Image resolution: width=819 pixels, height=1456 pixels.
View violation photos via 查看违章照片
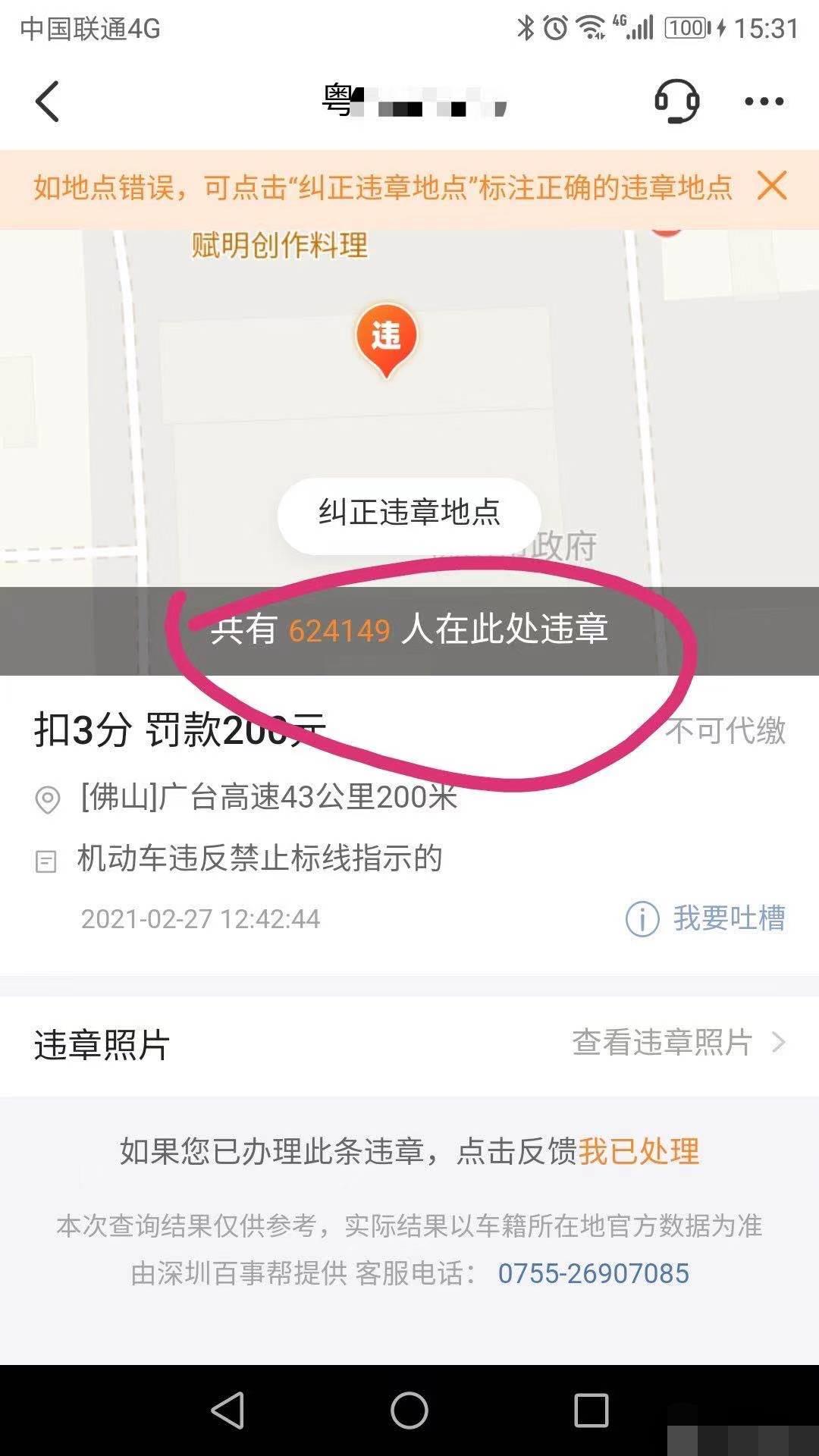click(x=679, y=1043)
